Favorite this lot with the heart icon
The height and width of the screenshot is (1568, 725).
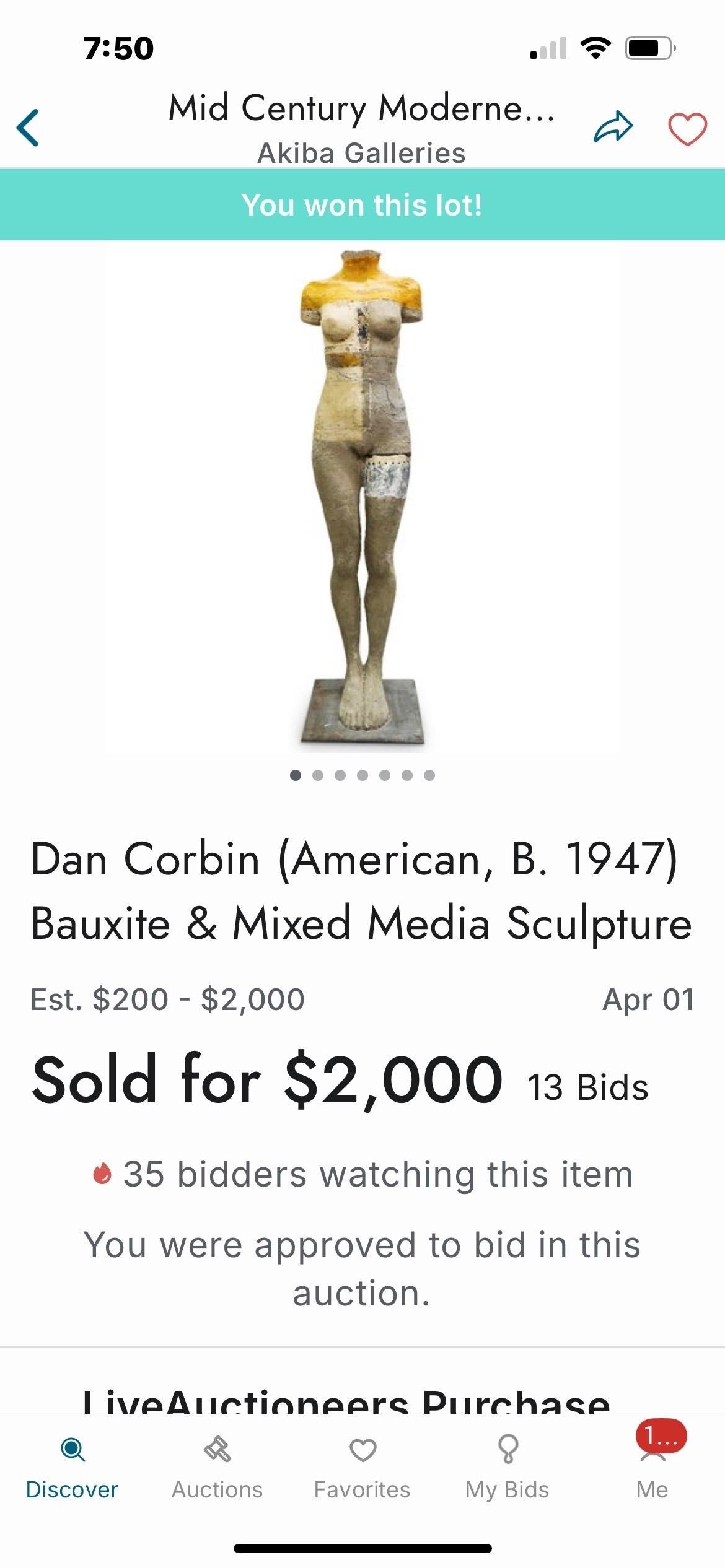point(687,129)
